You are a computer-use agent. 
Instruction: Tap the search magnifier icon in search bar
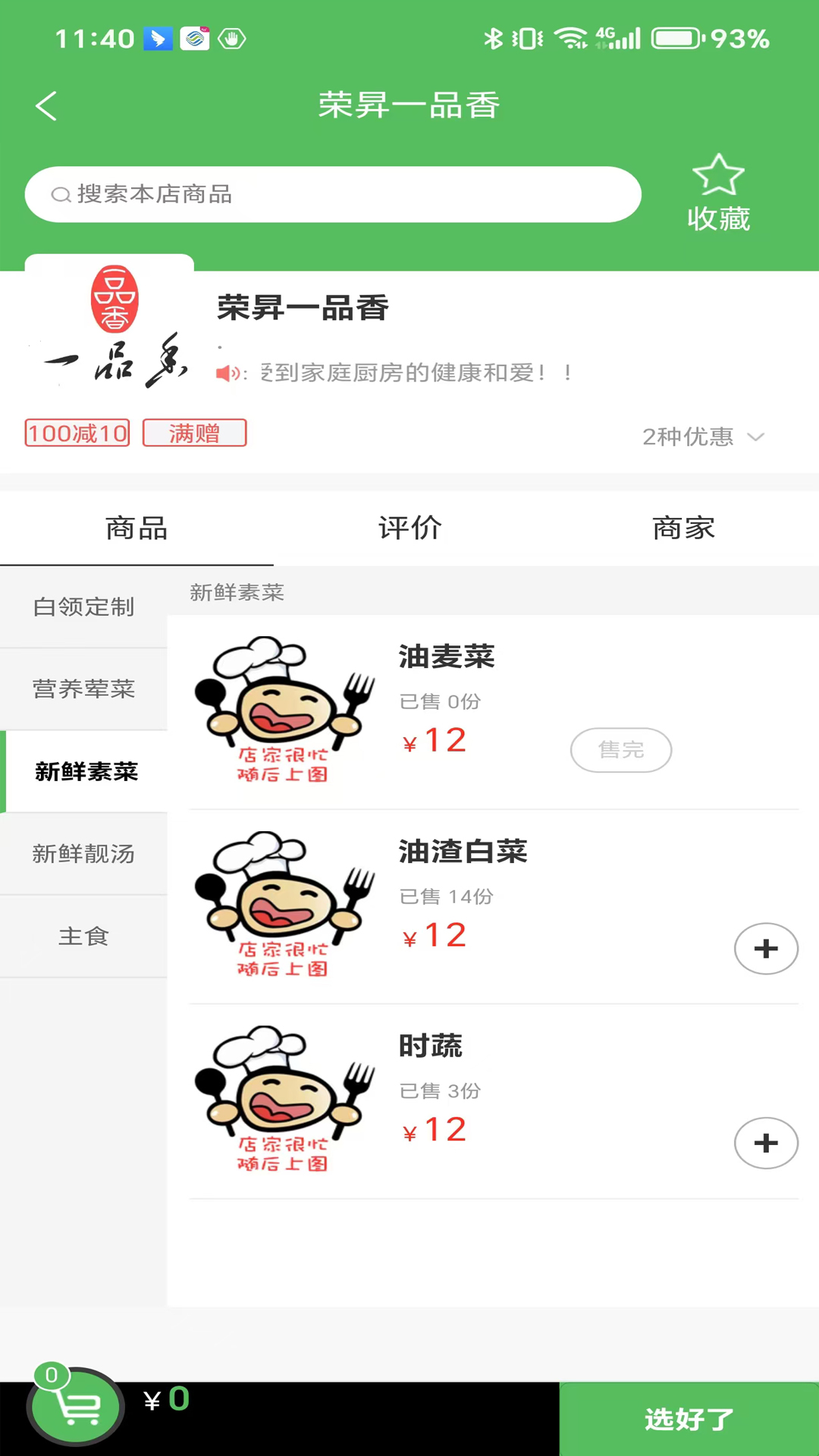tap(61, 194)
